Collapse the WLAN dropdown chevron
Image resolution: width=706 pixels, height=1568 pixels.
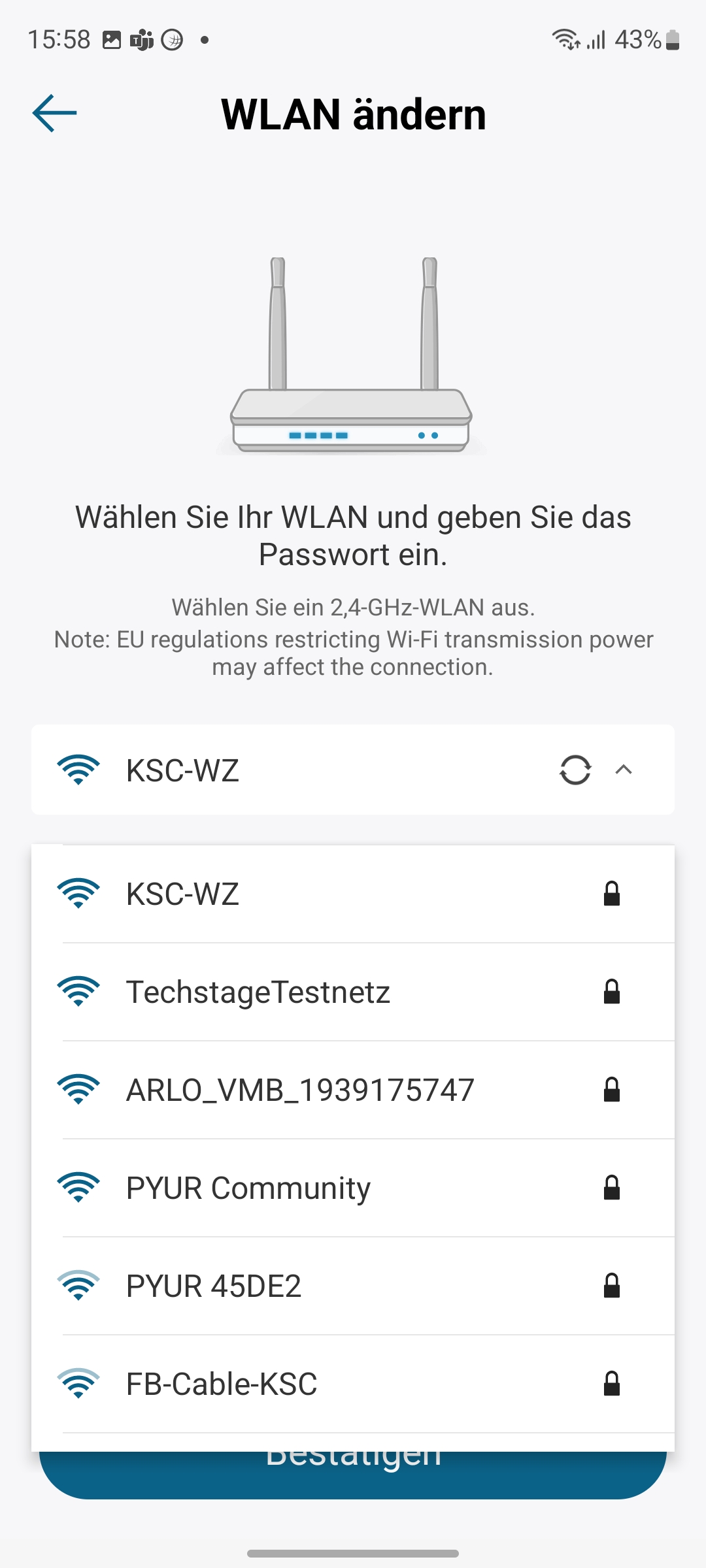[624, 770]
